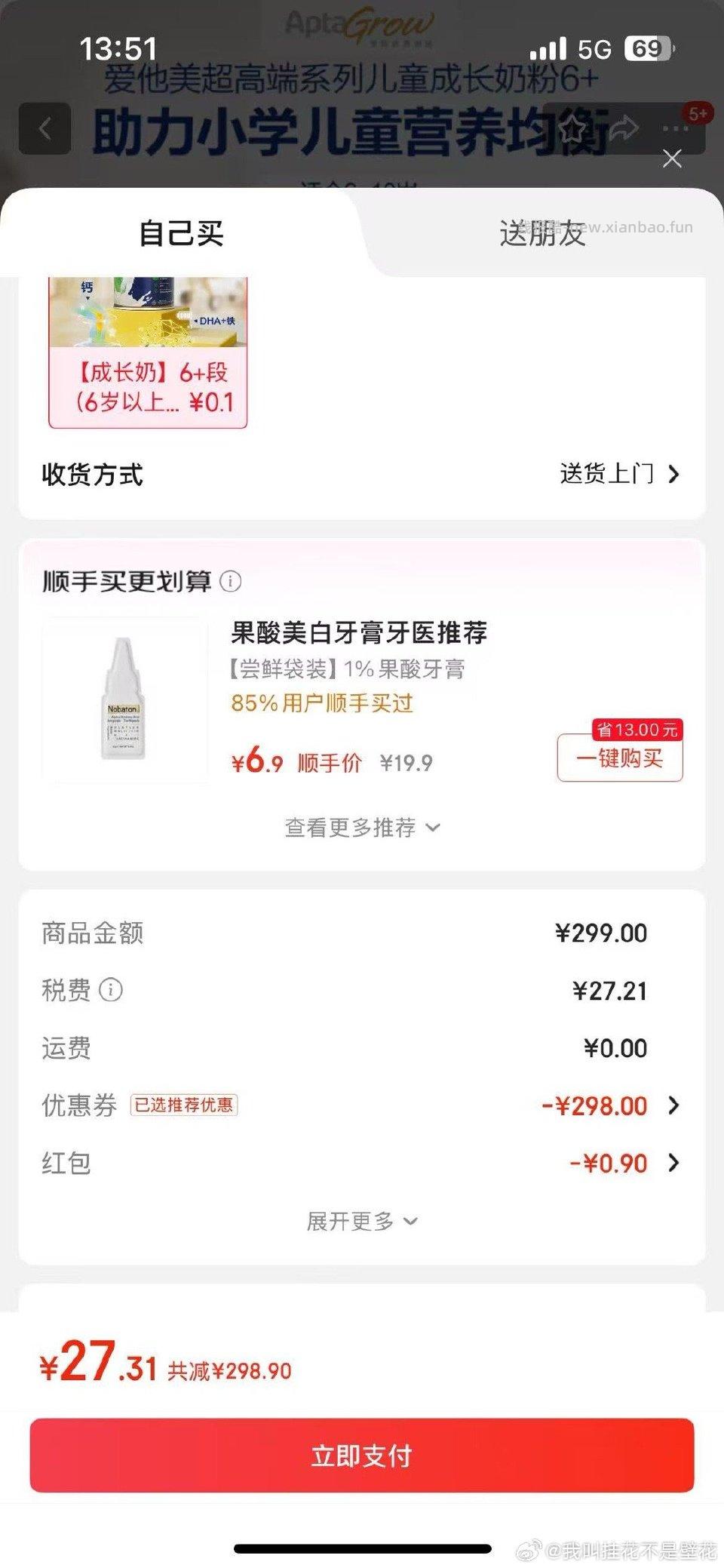Open the 优惠券 coupon selection

671,1105
